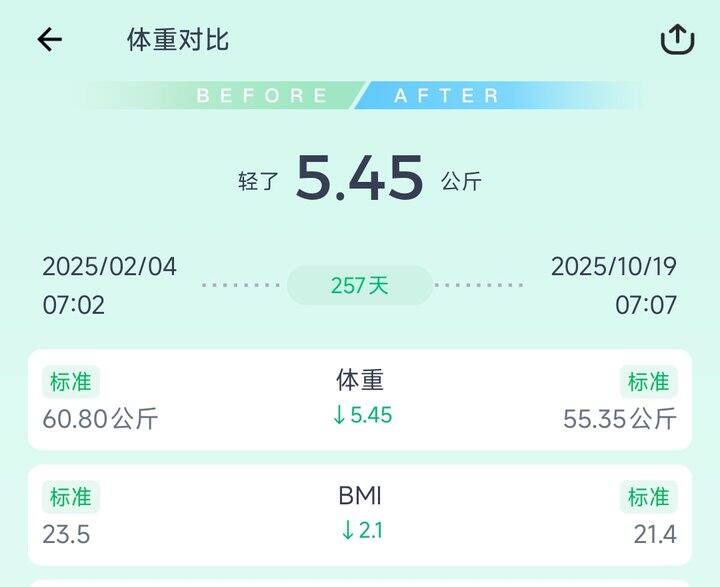720x587 pixels.
Task: Share the weight comparison result
Action: click(677, 39)
